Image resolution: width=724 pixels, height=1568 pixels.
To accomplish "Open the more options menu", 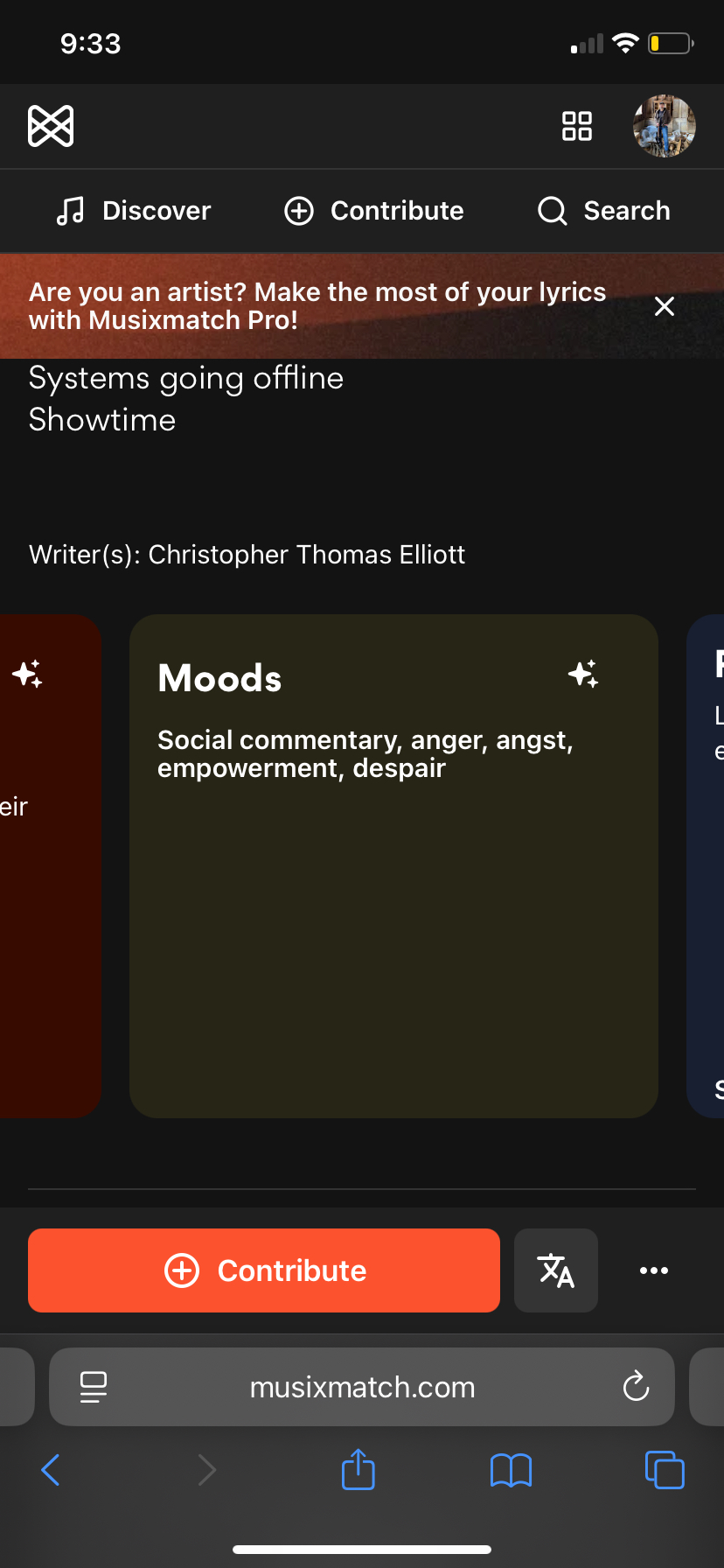I will coord(654,1270).
